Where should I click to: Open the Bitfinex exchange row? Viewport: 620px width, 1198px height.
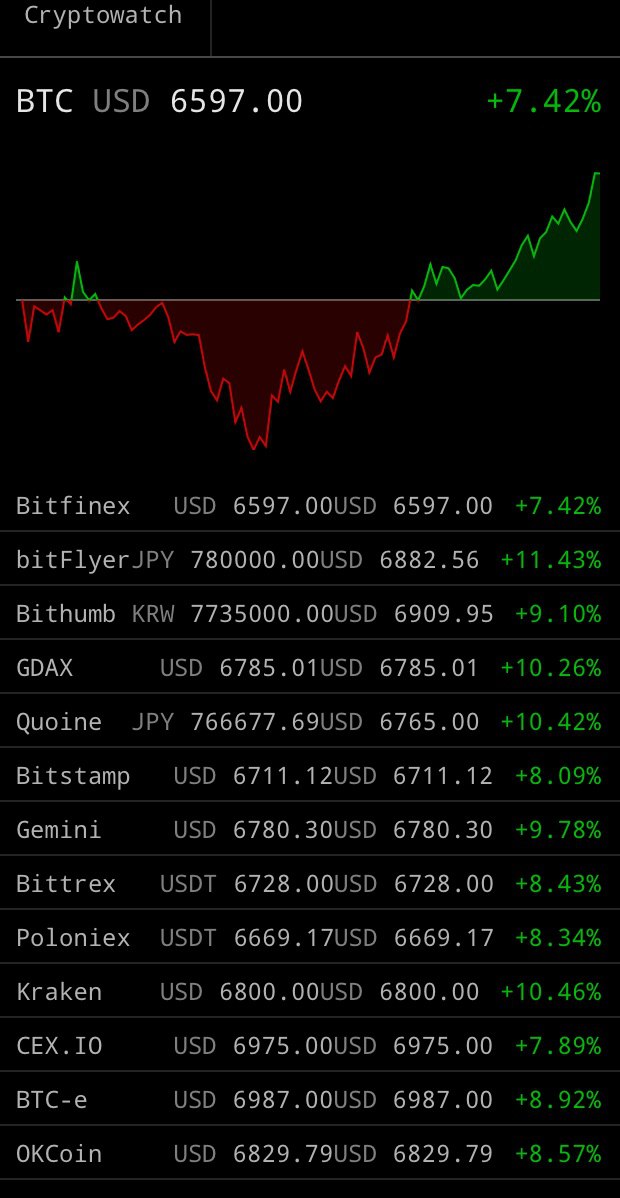pyautogui.click(x=310, y=505)
